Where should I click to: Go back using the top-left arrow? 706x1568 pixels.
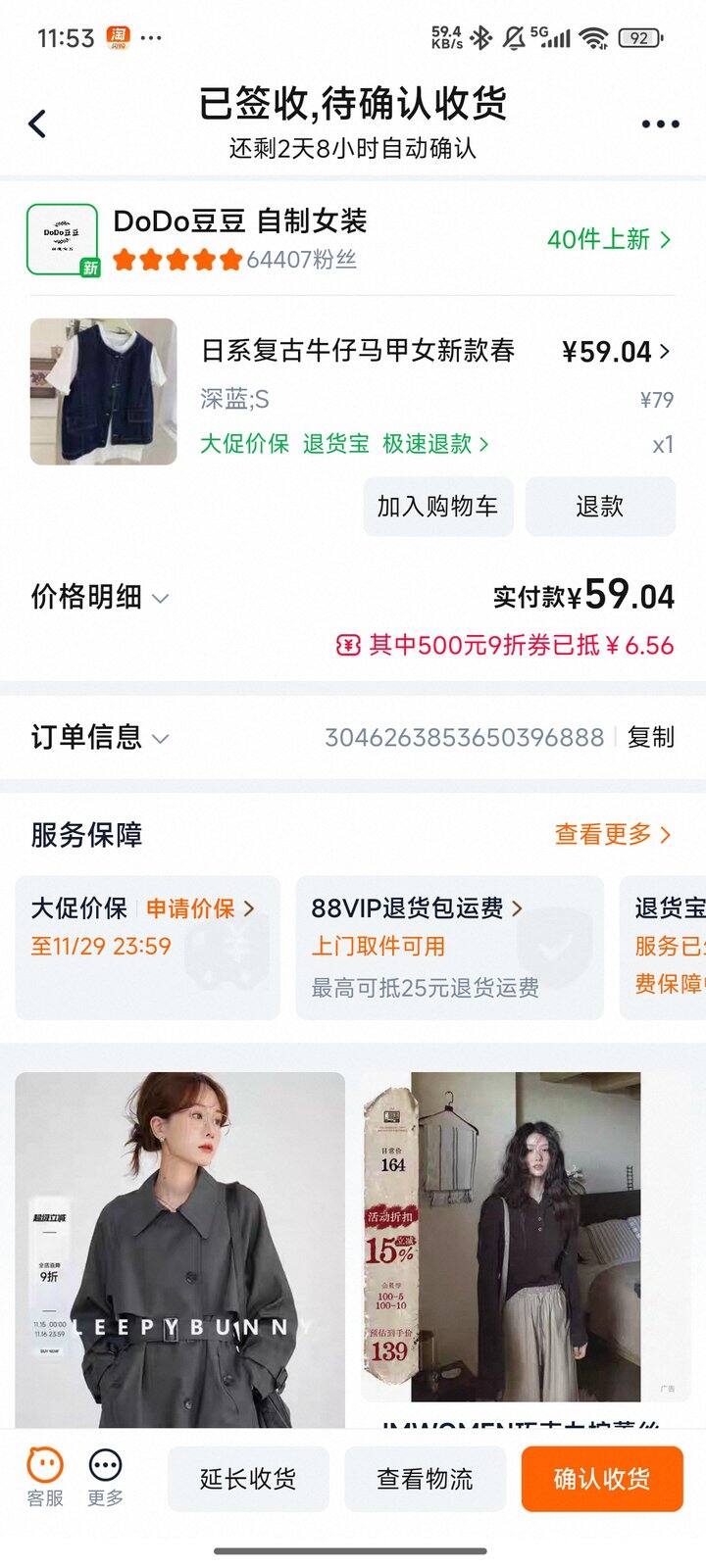(x=38, y=123)
